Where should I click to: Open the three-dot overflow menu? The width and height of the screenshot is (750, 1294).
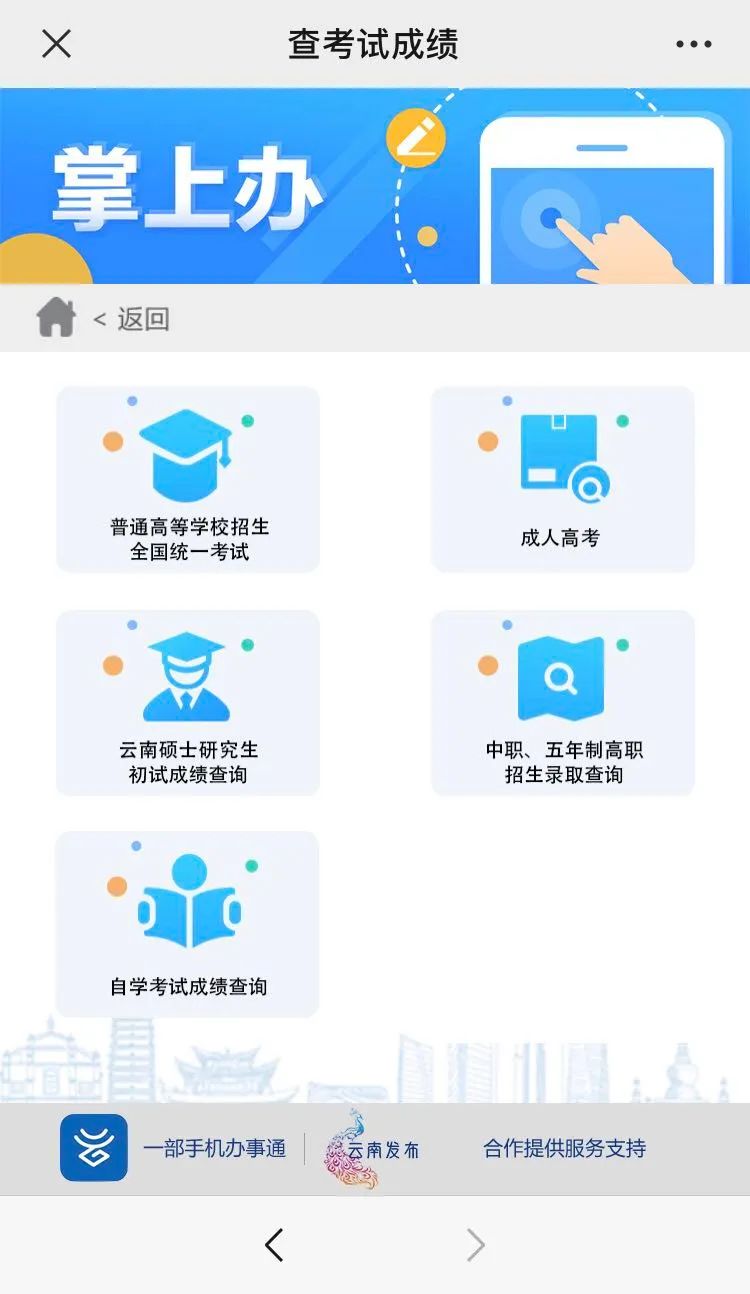(x=693, y=44)
